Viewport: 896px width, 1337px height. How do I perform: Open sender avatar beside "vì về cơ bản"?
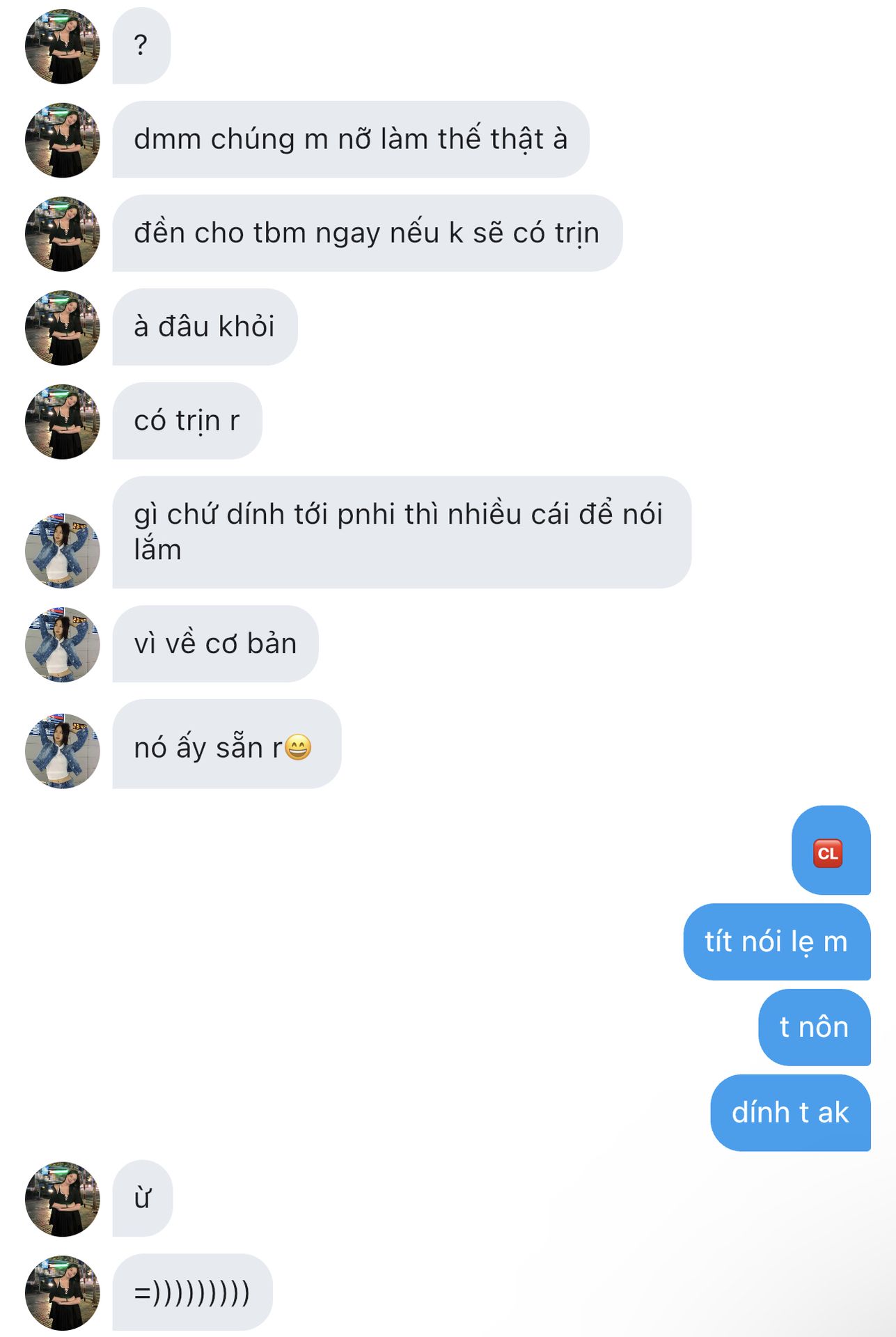click(x=63, y=645)
